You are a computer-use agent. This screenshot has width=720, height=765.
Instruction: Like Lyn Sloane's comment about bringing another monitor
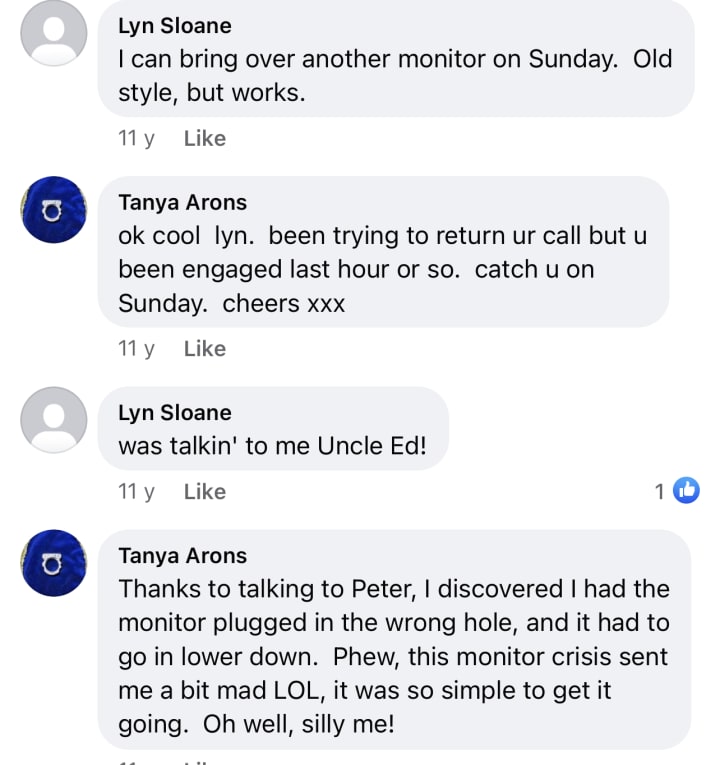204,139
